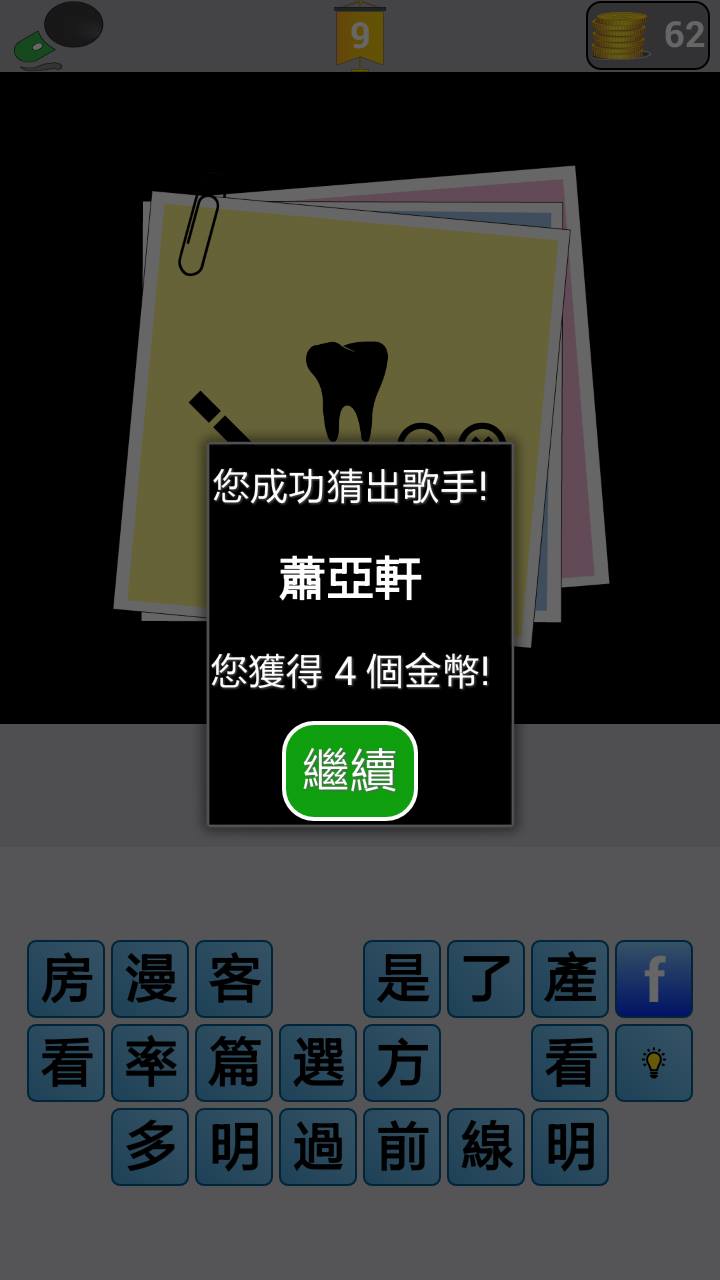Select the 是 character tile

(402, 979)
